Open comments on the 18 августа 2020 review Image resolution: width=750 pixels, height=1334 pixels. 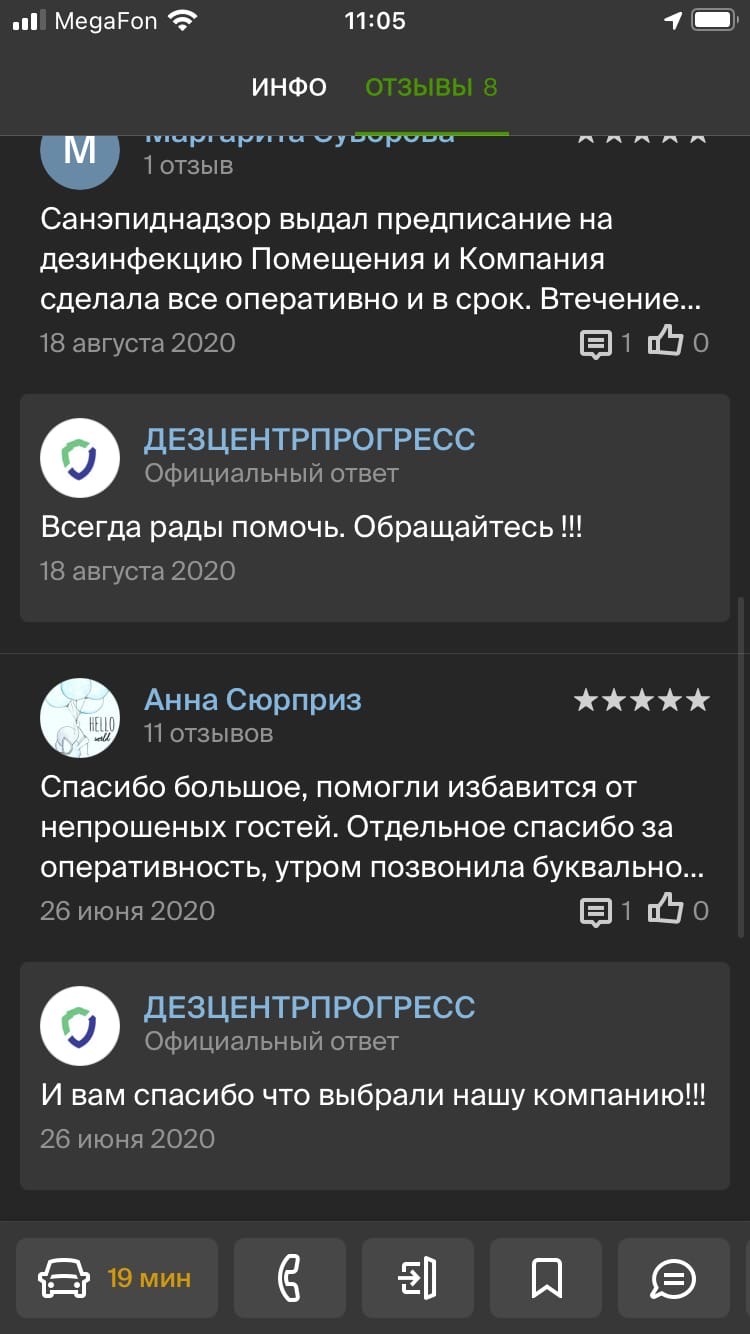pyautogui.click(x=597, y=342)
